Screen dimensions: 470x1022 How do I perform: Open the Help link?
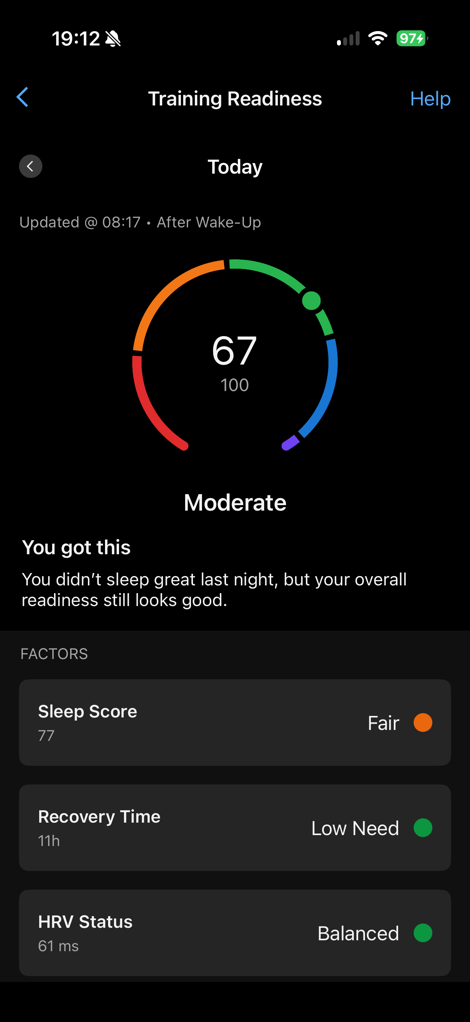(x=430, y=99)
